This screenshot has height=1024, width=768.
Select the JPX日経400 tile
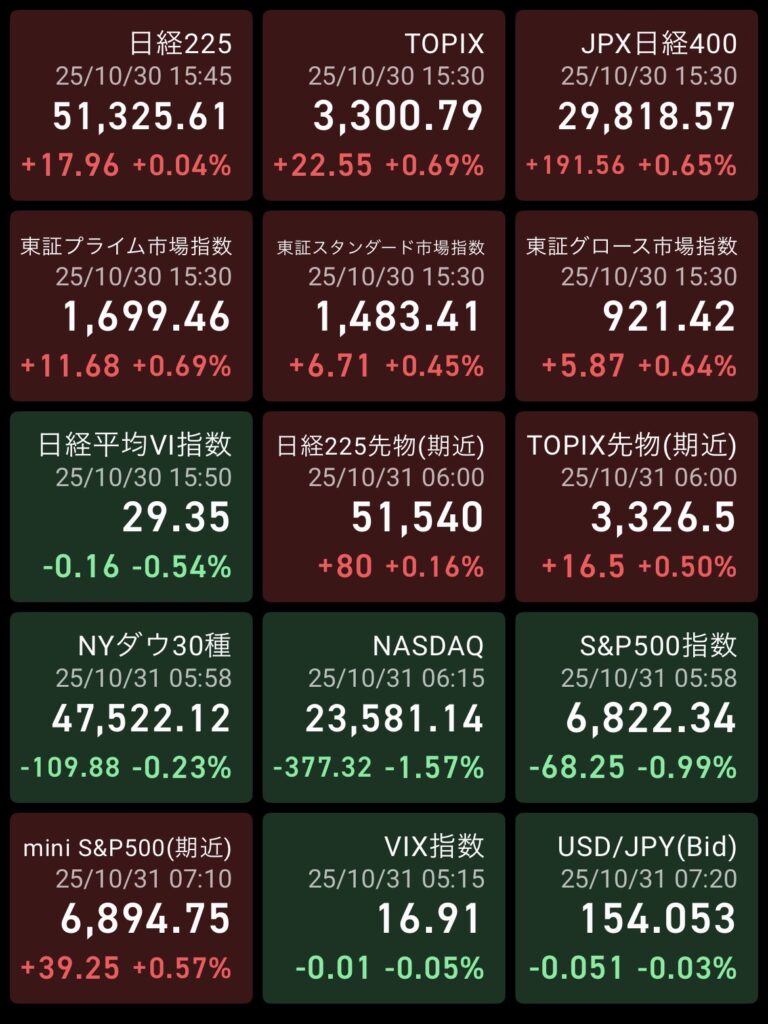click(x=637, y=105)
